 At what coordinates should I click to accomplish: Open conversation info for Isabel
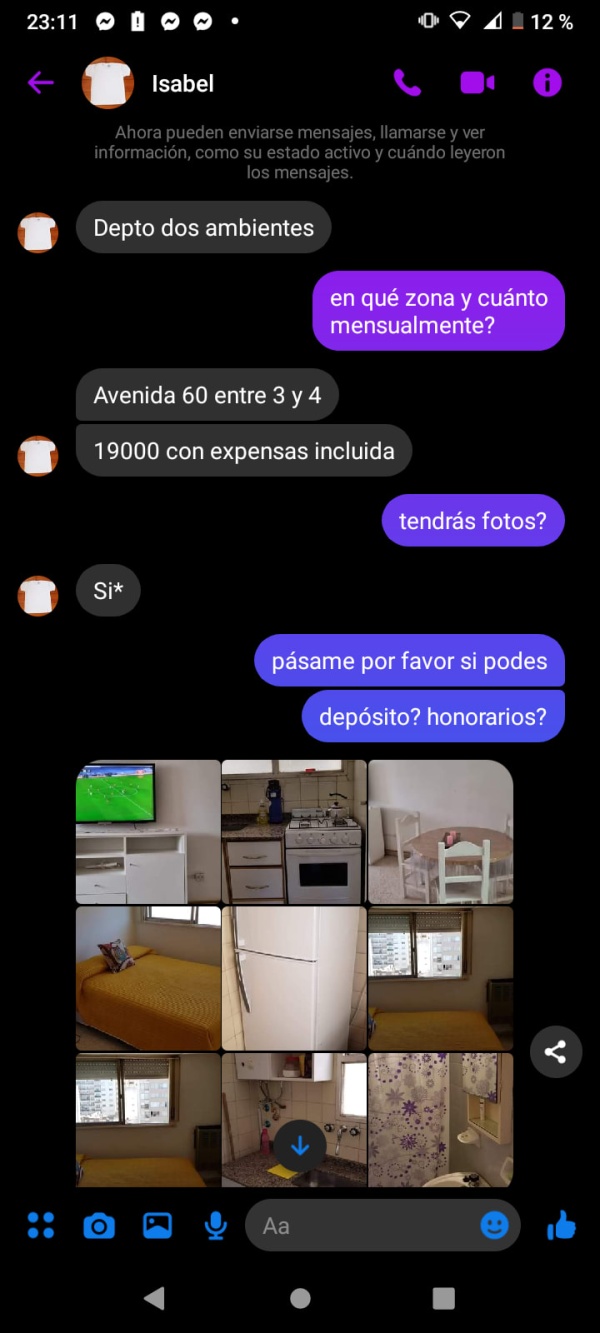coord(547,83)
